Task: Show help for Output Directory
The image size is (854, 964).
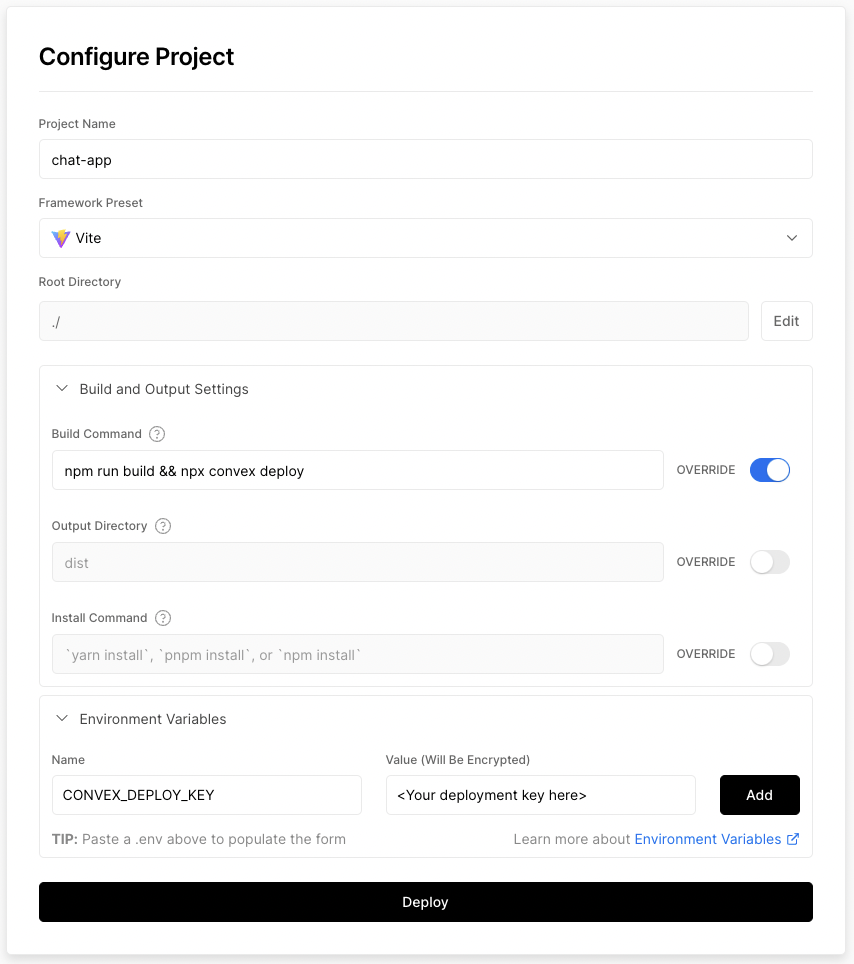Action: click(x=163, y=526)
